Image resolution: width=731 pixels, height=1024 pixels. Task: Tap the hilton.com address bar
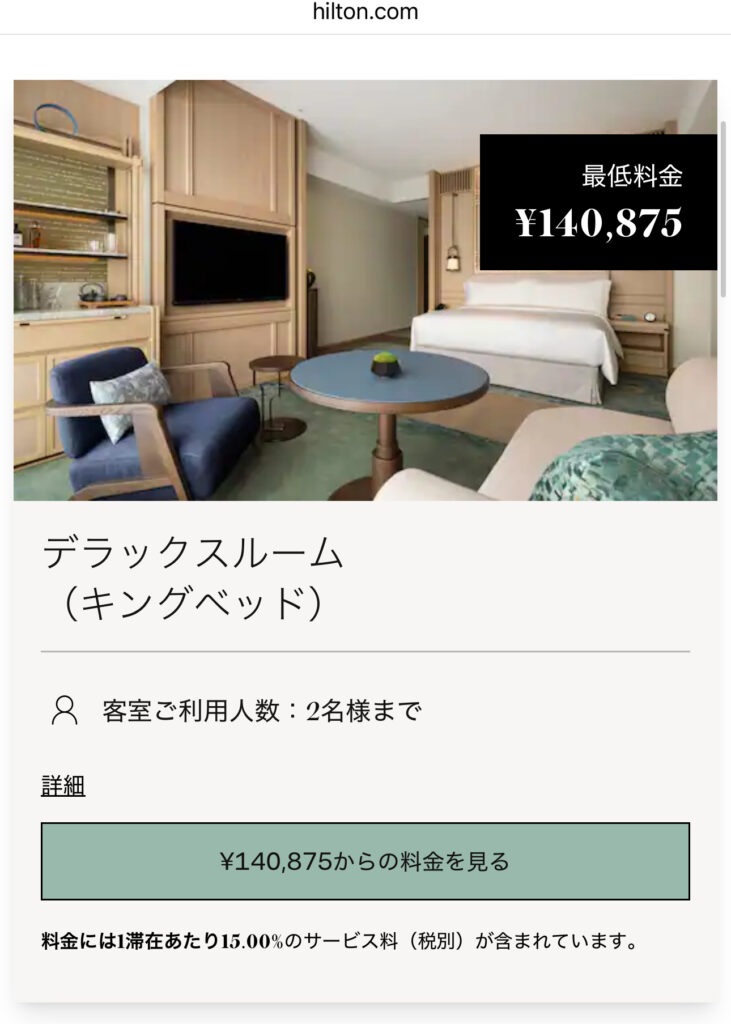pyautogui.click(x=365, y=13)
